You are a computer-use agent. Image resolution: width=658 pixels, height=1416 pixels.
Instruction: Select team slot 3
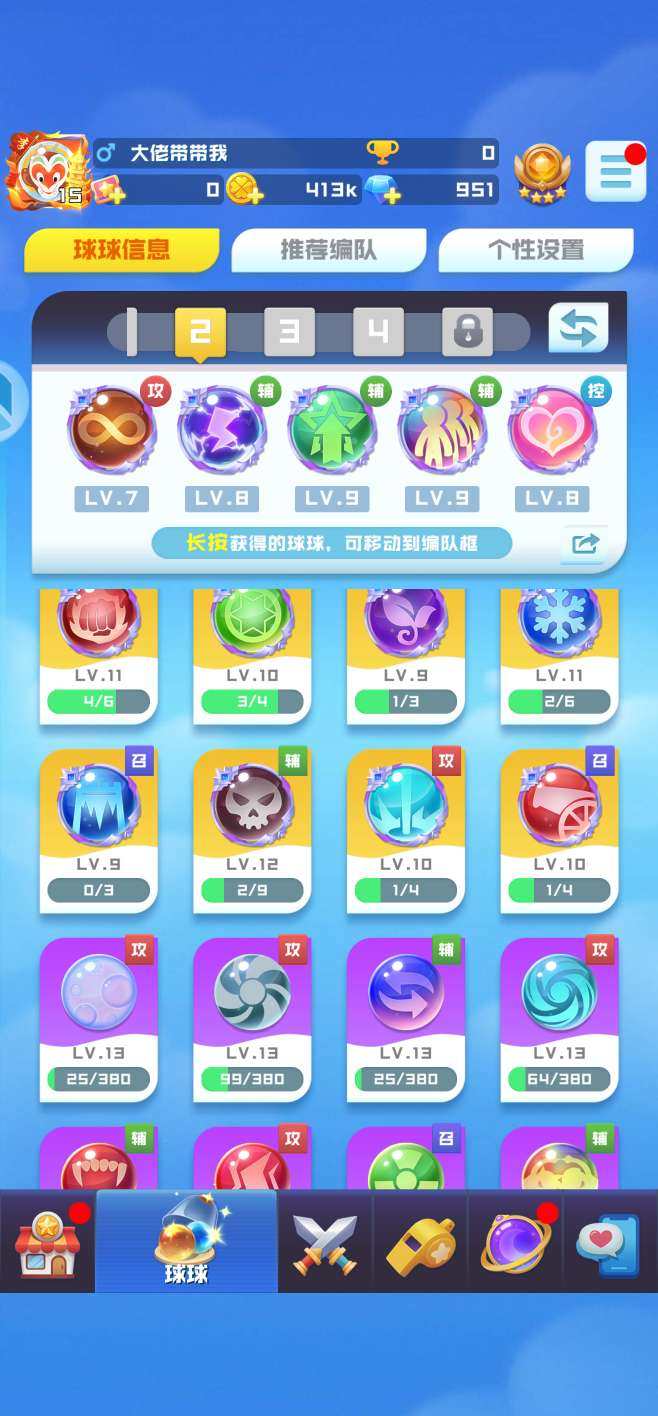click(x=289, y=332)
